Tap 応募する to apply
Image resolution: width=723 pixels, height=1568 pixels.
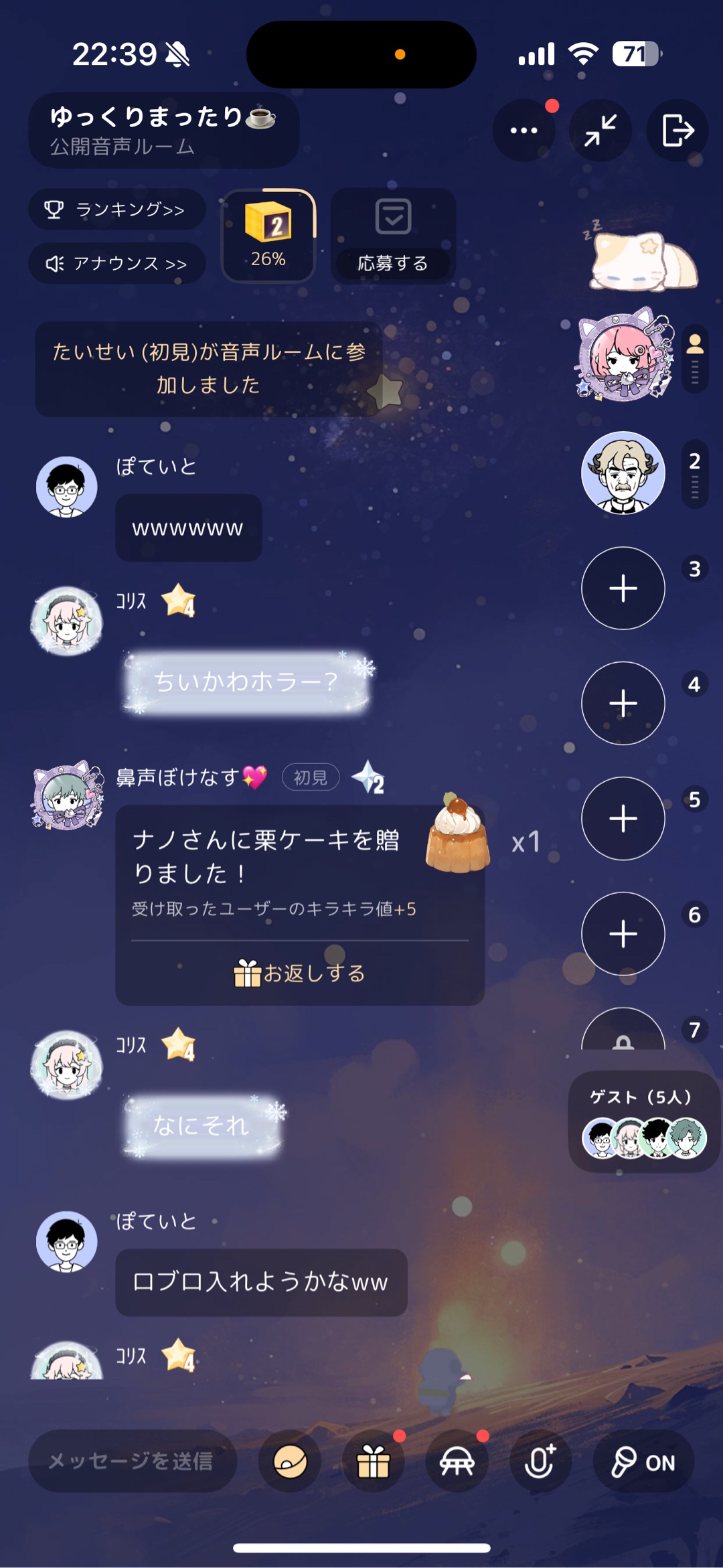point(393,236)
